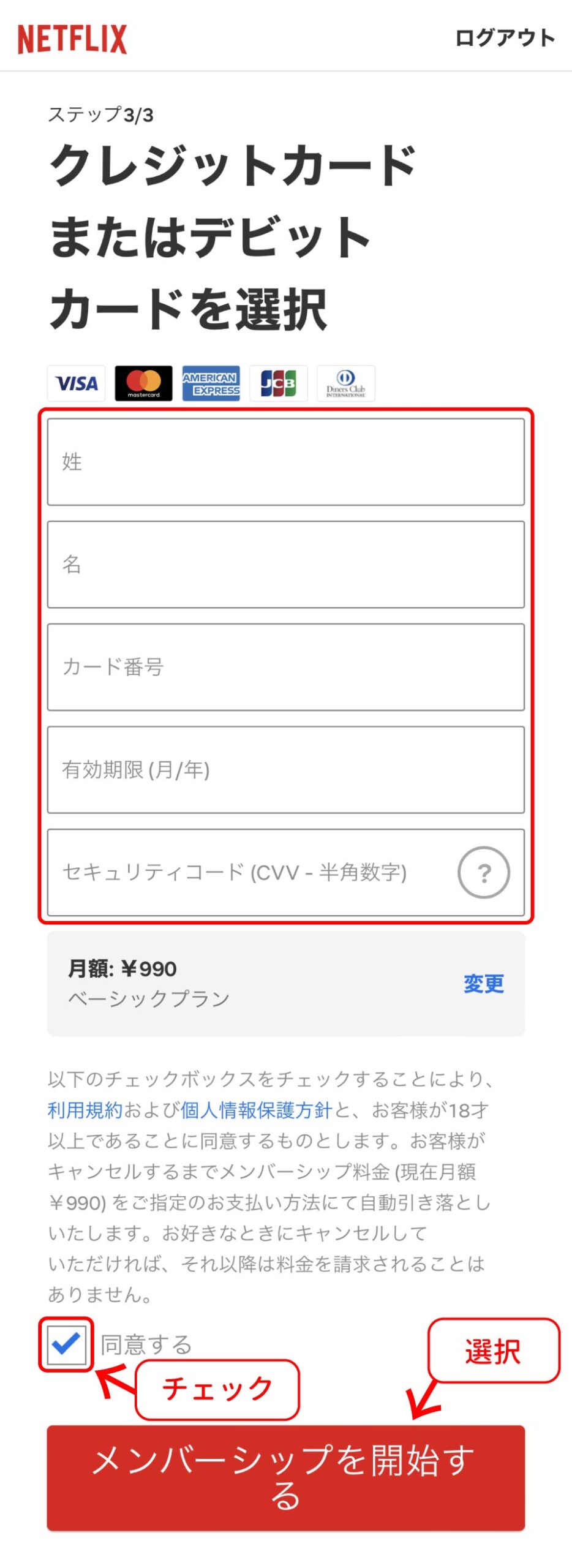
Task: Toggle the 同意する checkbox
Action: [66, 1344]
